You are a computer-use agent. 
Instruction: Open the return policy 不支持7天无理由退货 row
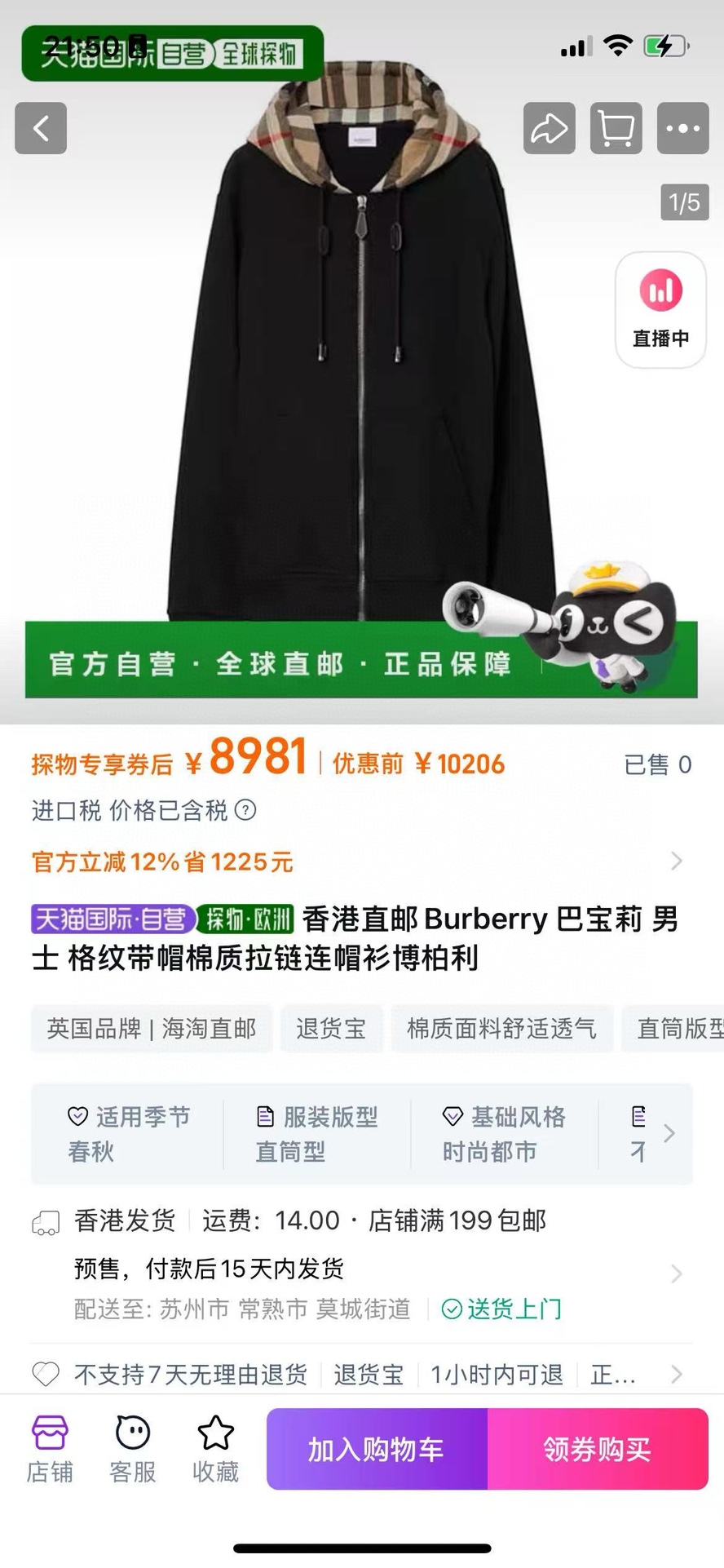click(359, 1375)
